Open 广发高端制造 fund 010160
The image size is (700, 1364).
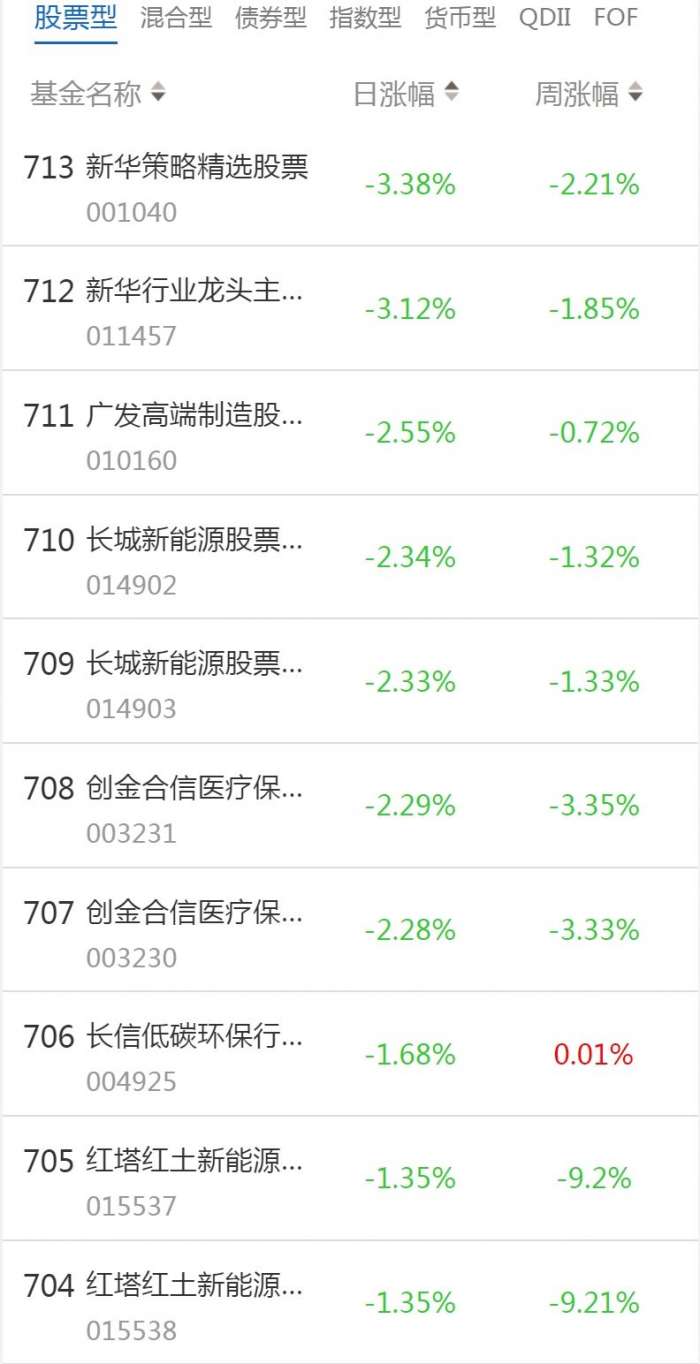pyautogui.click(x=196, y=434)
